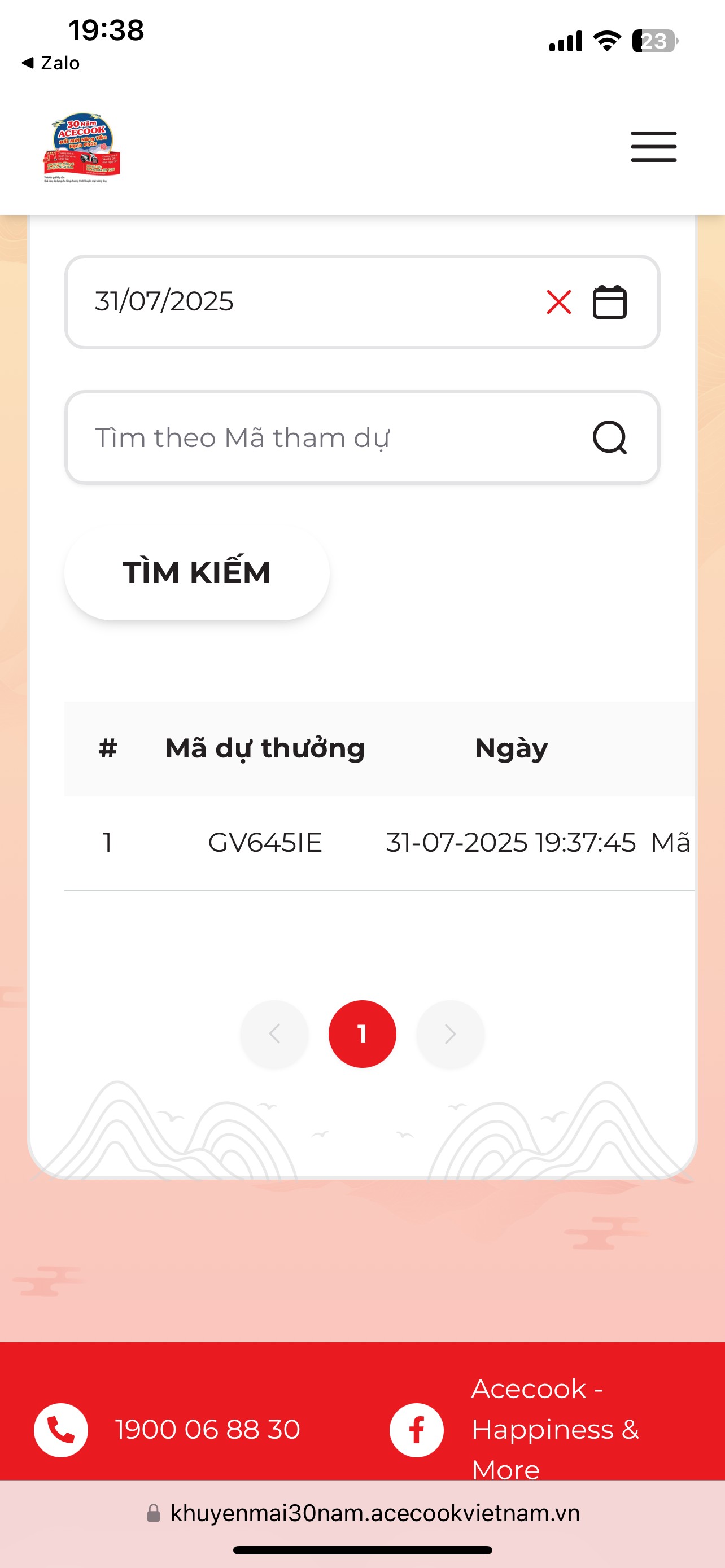Viewport: 725px width, 1568px height.
Task: Tap the Acecook 30 Năm logo
Action: 81,147
